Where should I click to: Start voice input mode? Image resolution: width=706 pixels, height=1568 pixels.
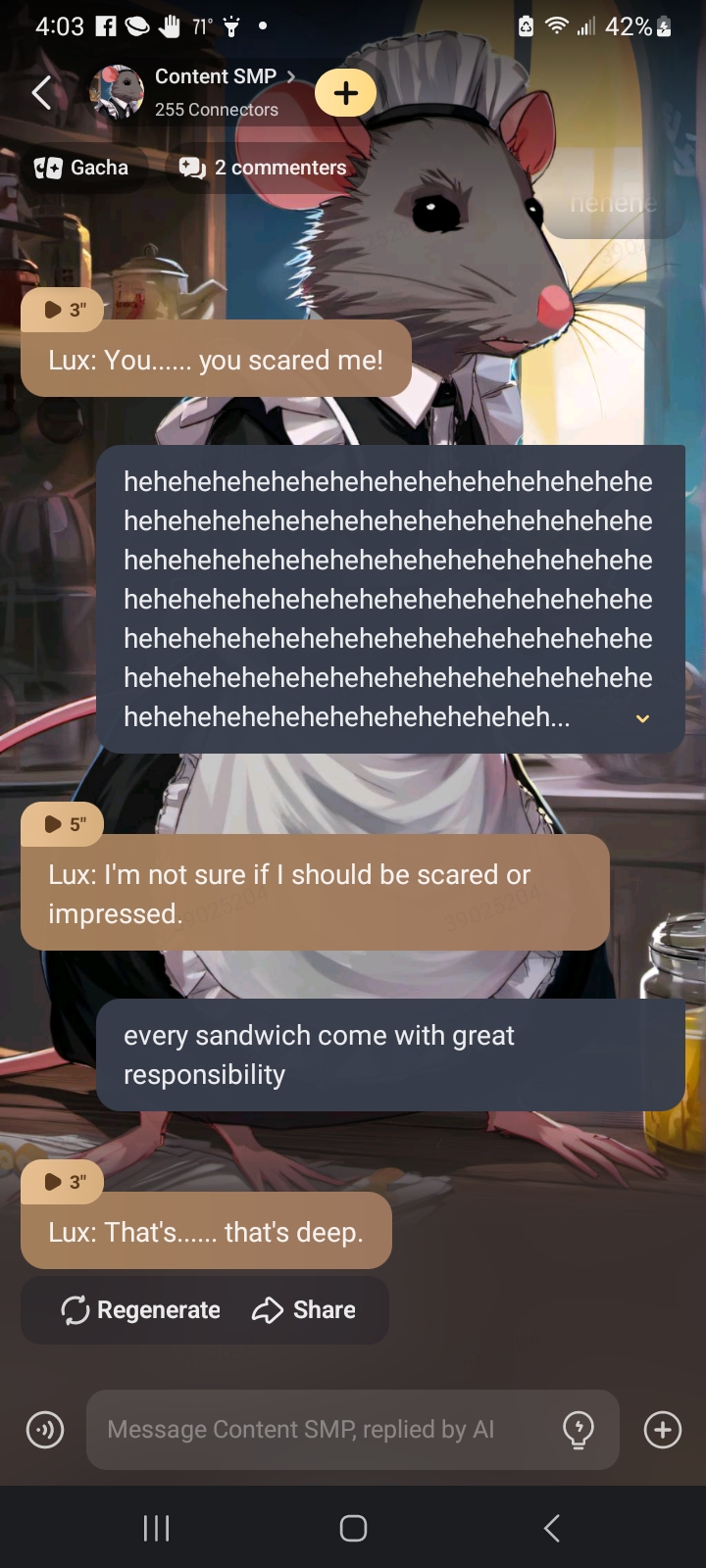(x=45, y=1430)
